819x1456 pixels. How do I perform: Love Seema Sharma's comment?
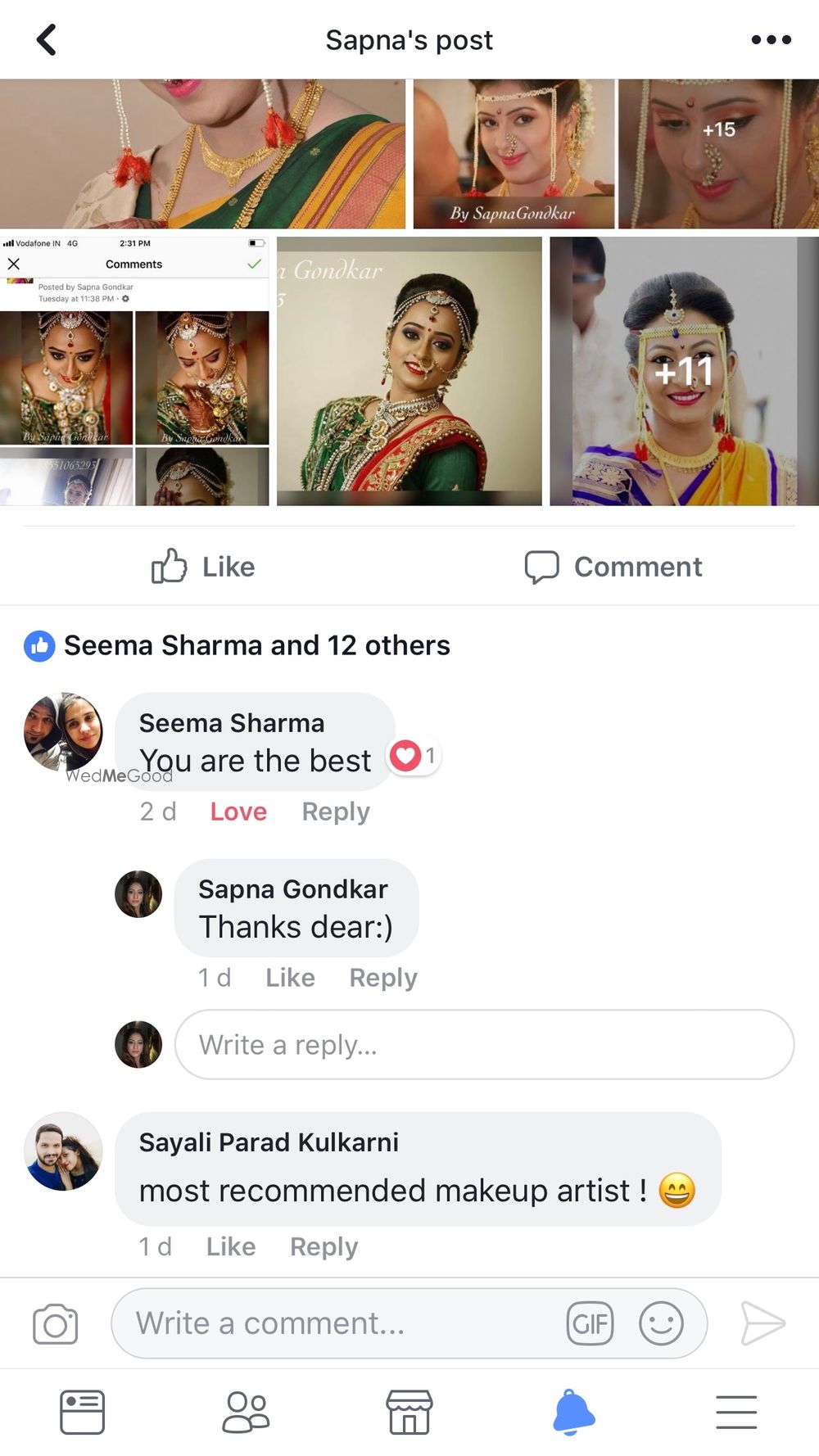pos(238,812)
